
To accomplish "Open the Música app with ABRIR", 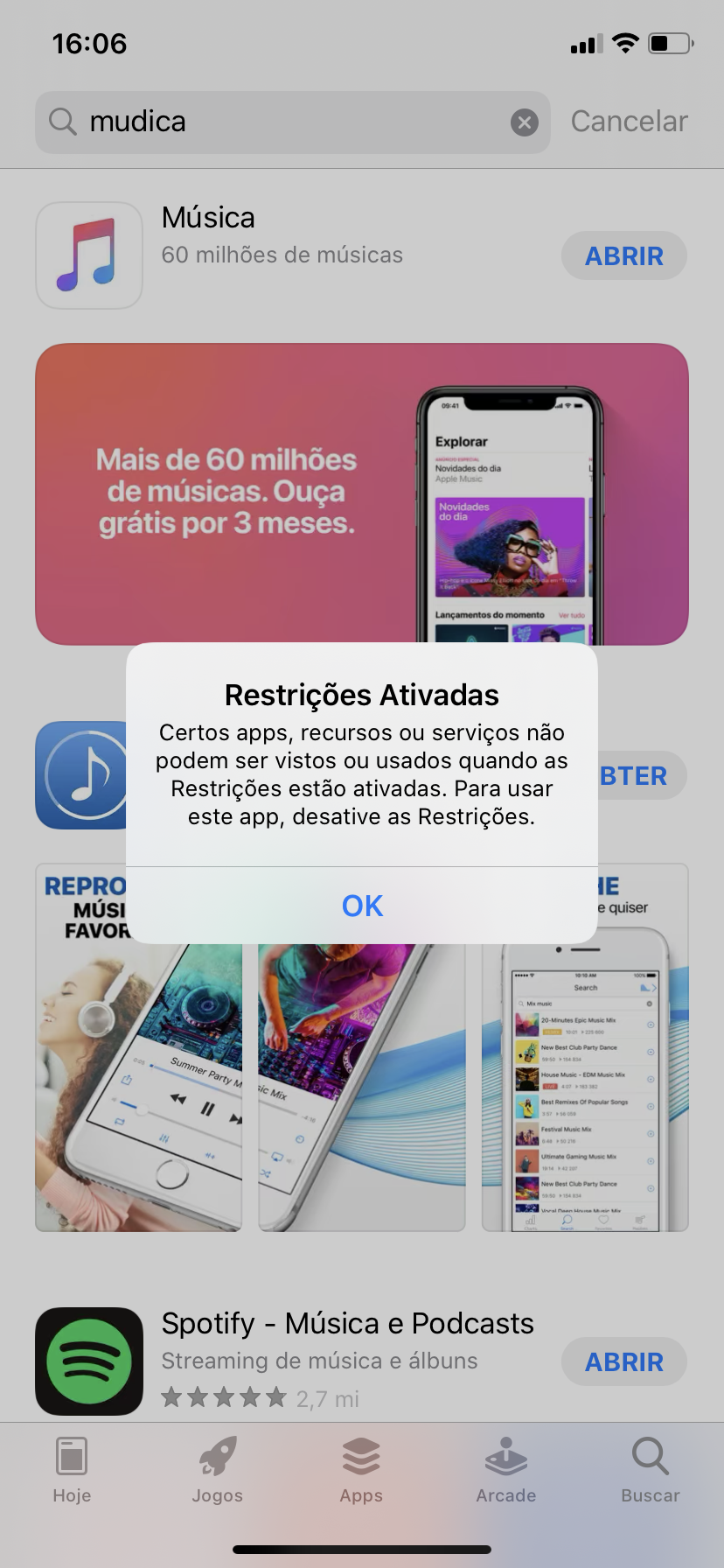I will click(623, 256).
